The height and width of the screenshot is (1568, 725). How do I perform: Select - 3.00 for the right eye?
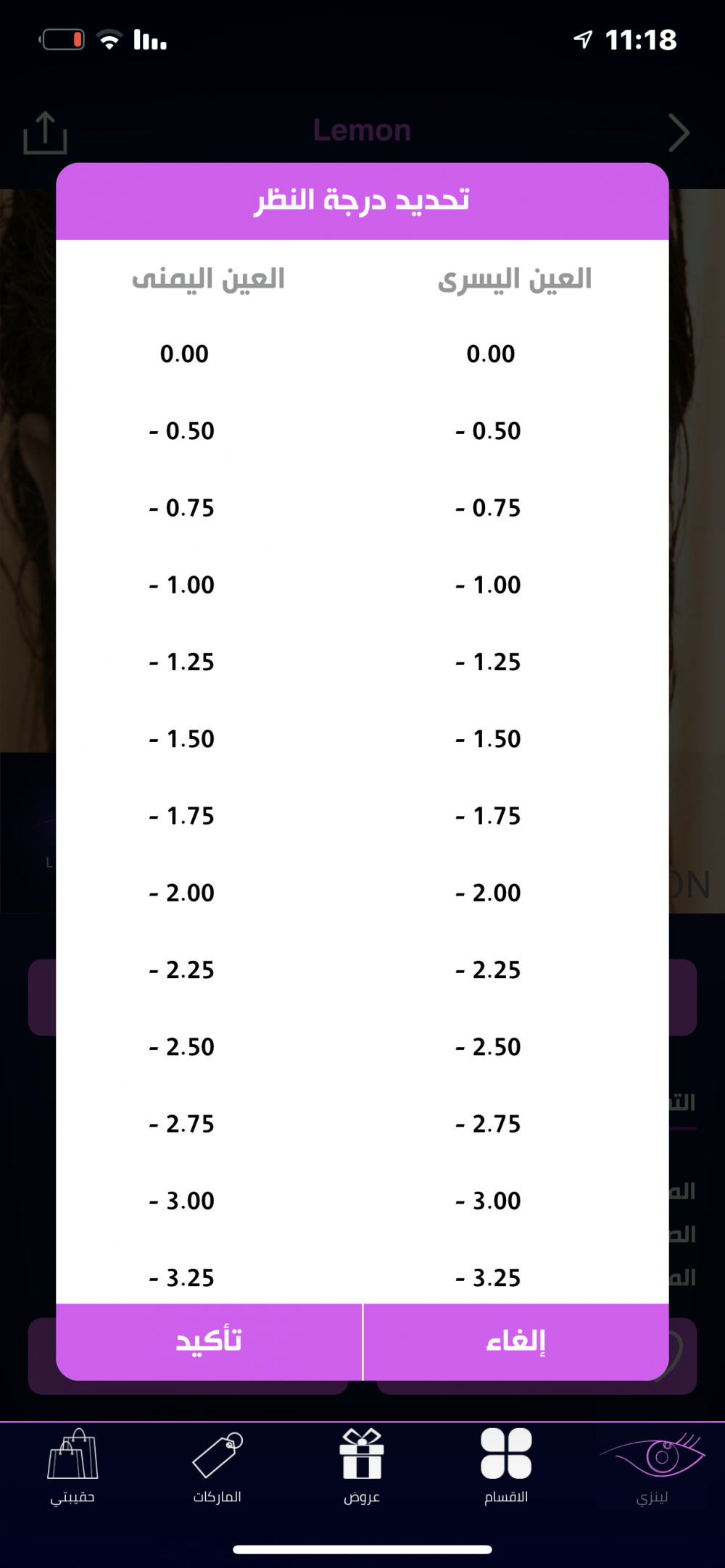(x=182, y=1201)
